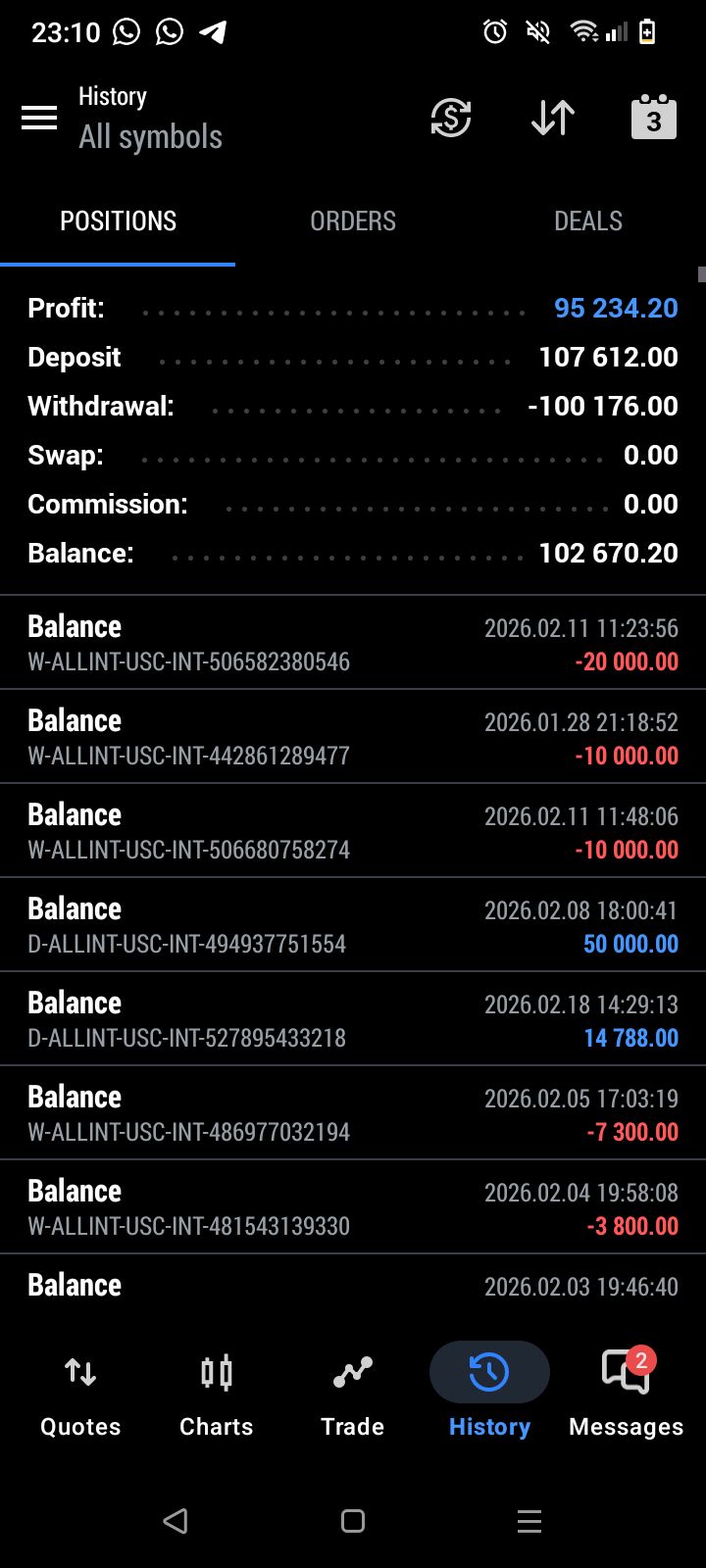Open the symbol filter dollar icon
Image resolution: width=706 pixels, height=1568 pixels.
click(451, 119)
